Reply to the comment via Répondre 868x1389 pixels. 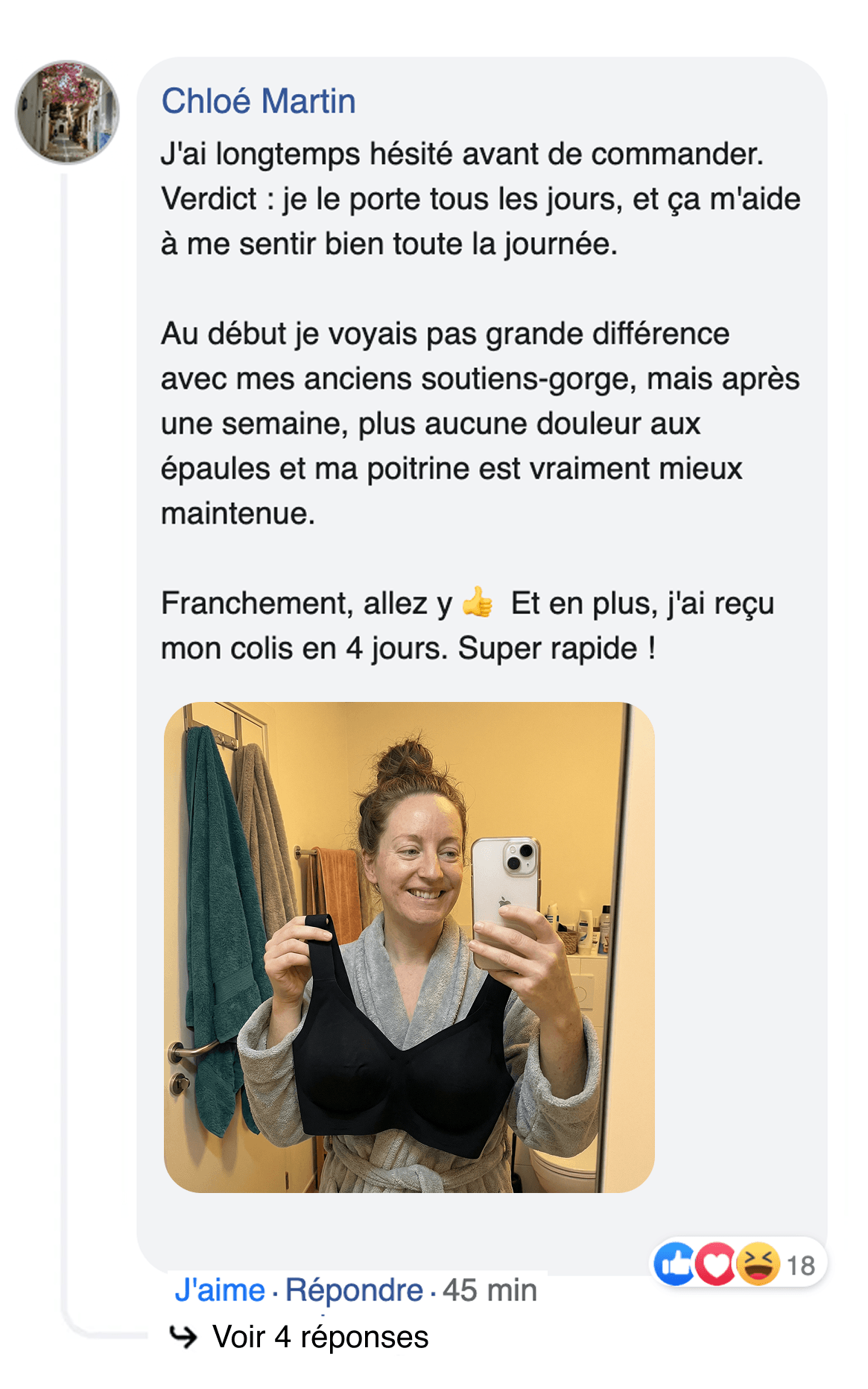coord(354,1290)
